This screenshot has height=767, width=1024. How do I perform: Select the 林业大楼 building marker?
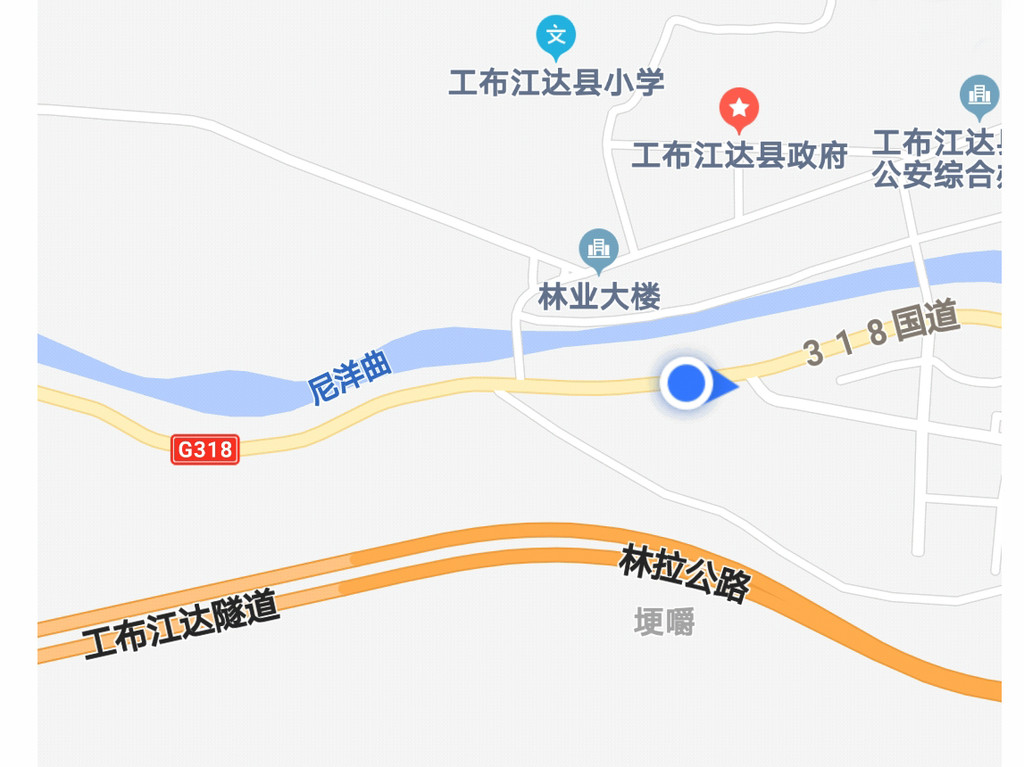(598, 248)
